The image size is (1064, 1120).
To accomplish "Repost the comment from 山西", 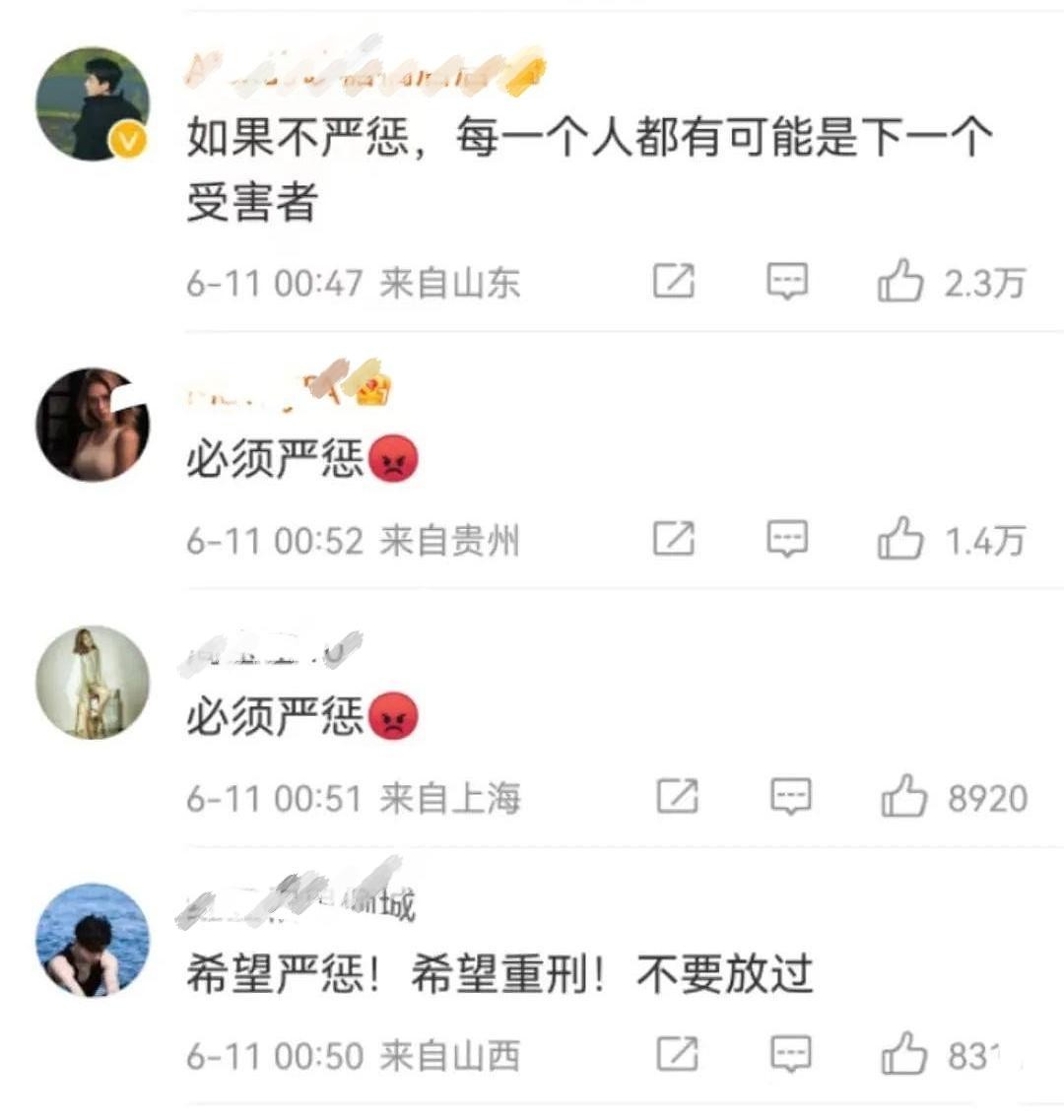I will pyautogui.click(x=678, y=1054).
